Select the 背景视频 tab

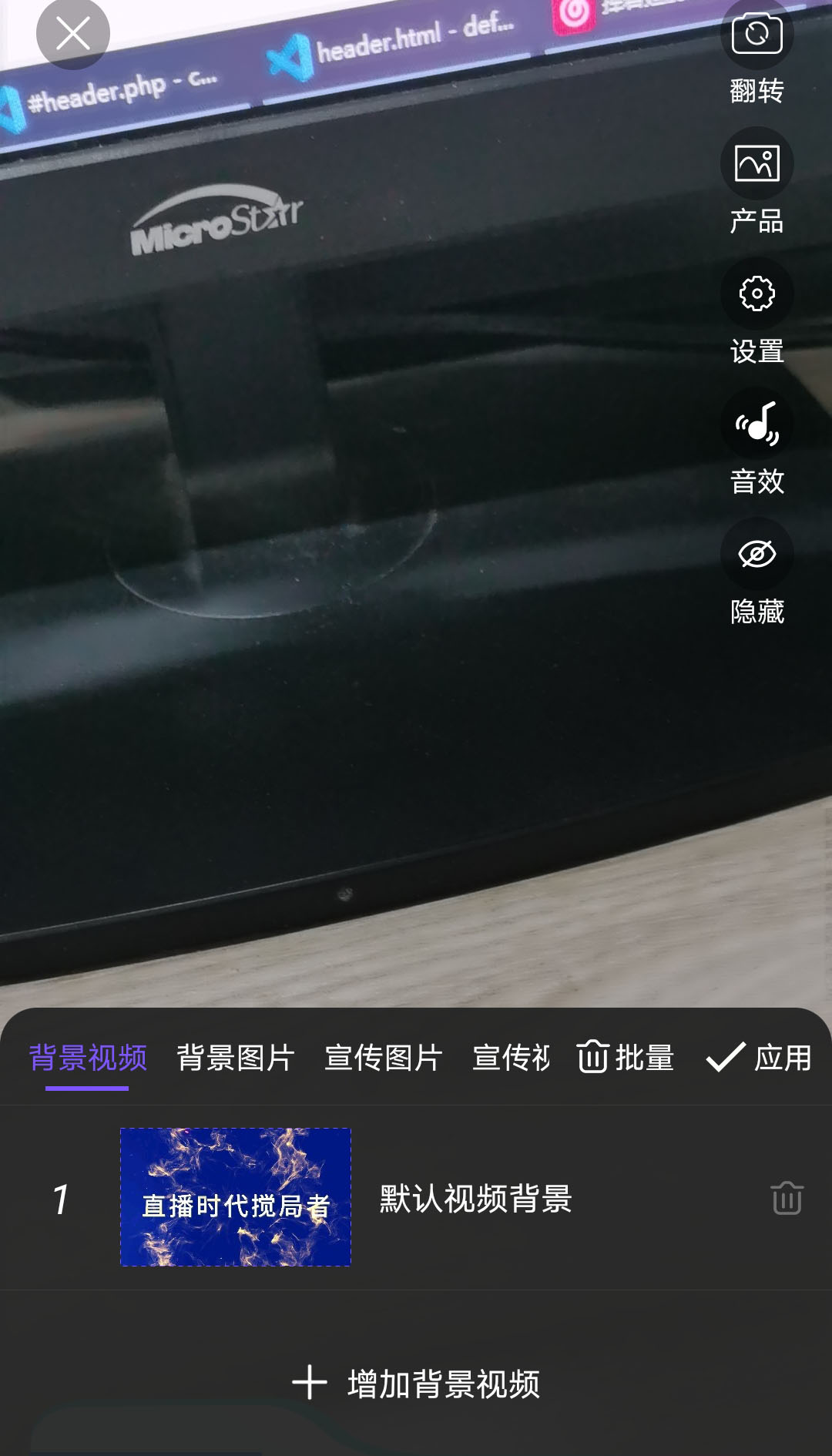88,1058
